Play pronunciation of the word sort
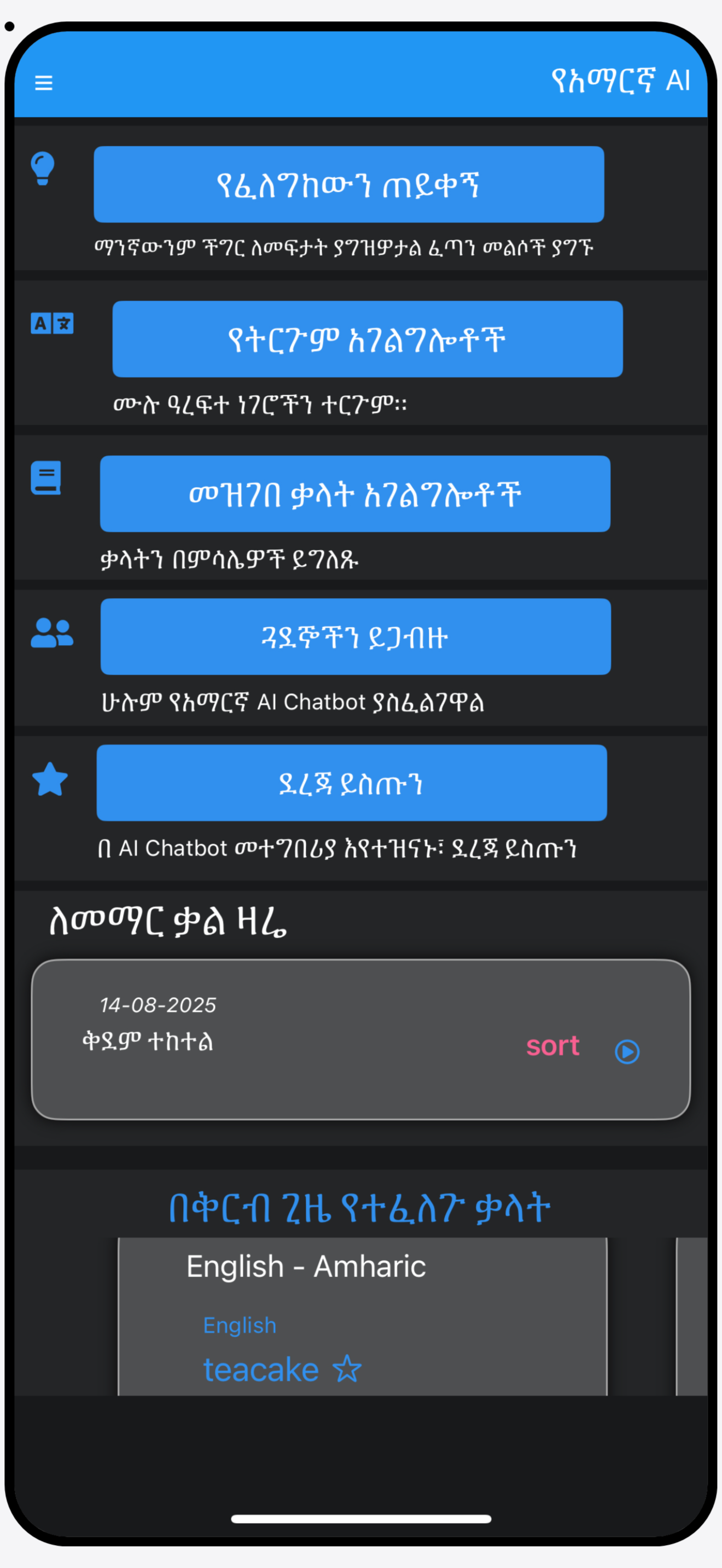 tap(627, 1051)
